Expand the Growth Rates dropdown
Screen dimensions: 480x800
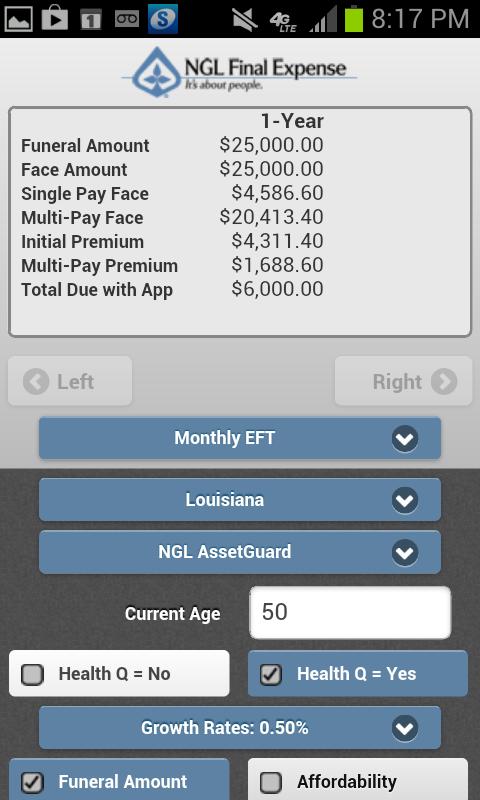click(x=240, y=728)
